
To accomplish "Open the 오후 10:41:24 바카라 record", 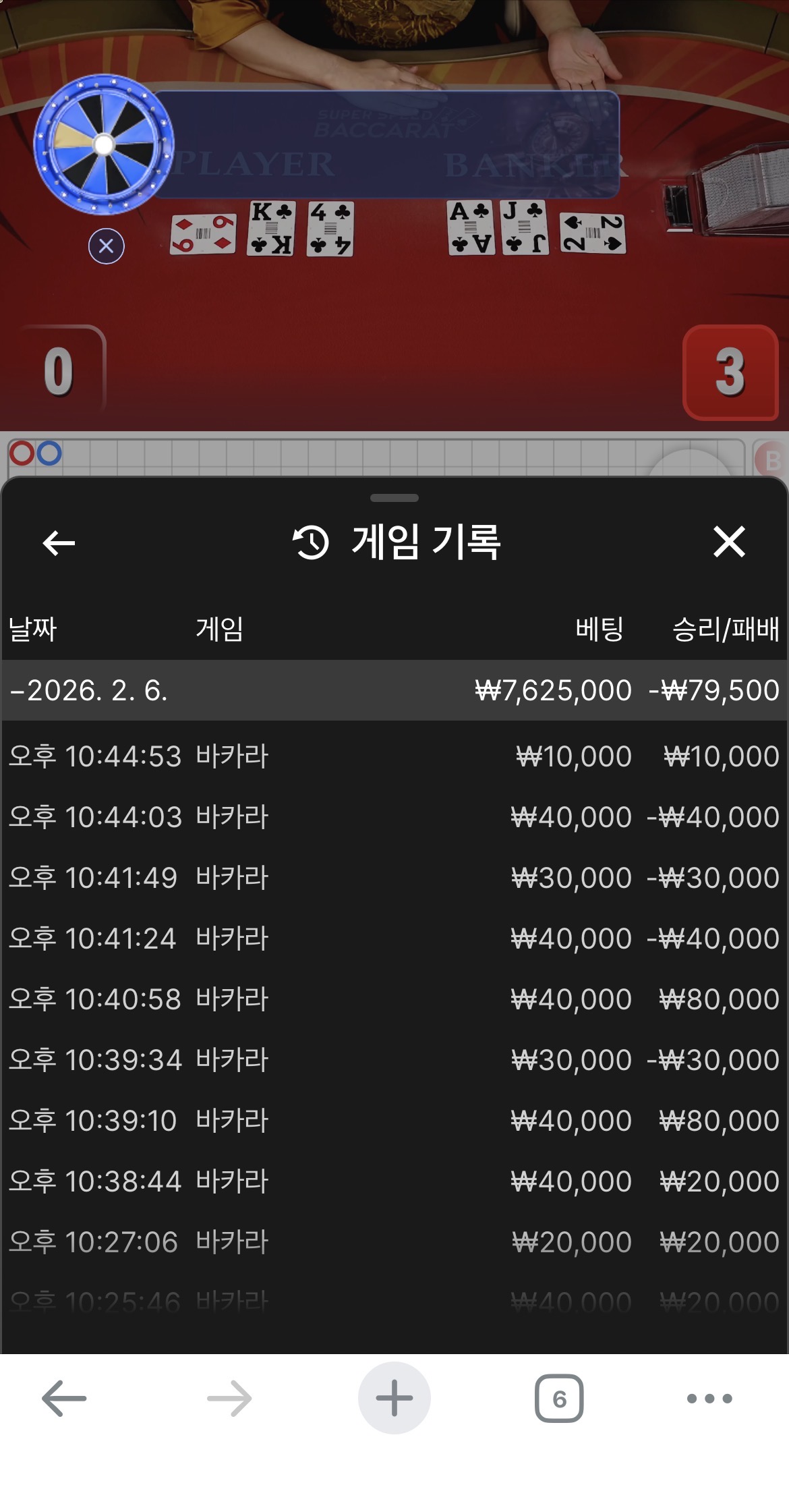I will click(x=394, y=939).
